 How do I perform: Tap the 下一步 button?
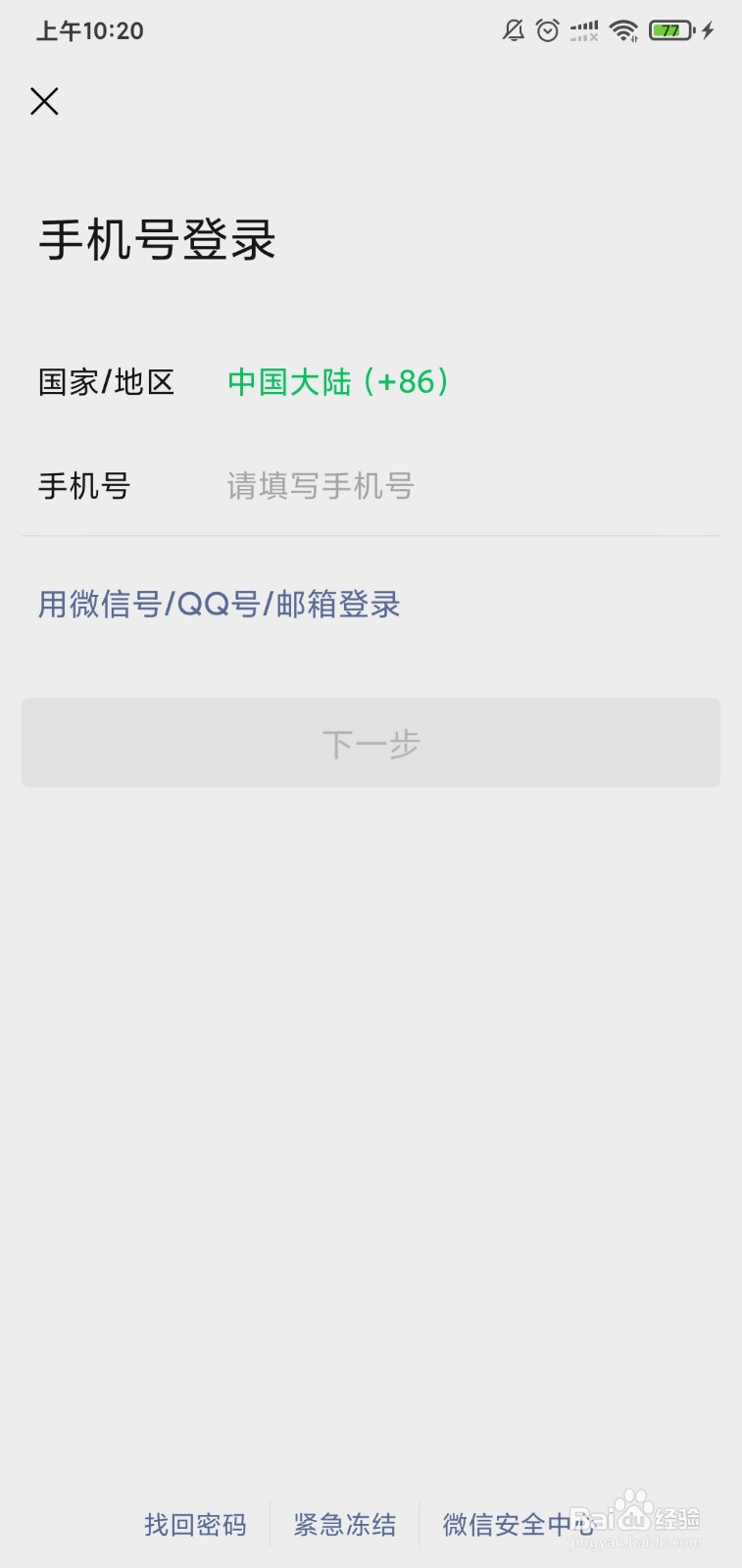pyautogui.click(x=371, y=743)
